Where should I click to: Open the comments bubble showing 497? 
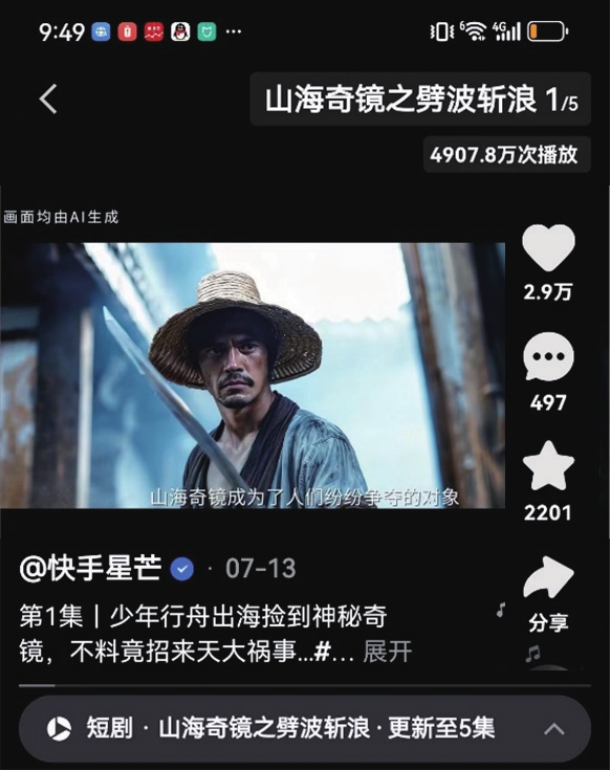point(549,358)
